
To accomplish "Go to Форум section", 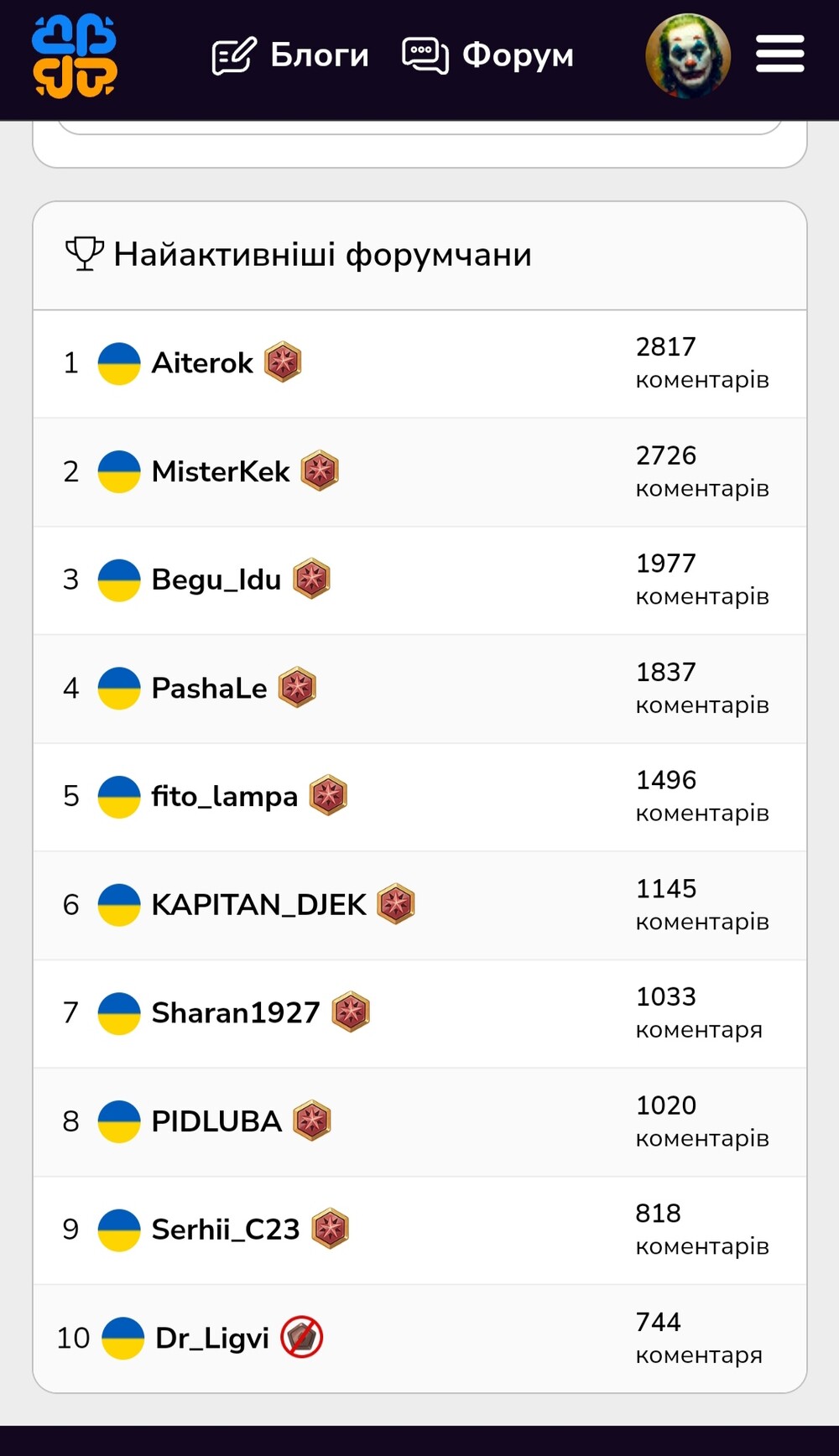I will click(x=488, y=55).
